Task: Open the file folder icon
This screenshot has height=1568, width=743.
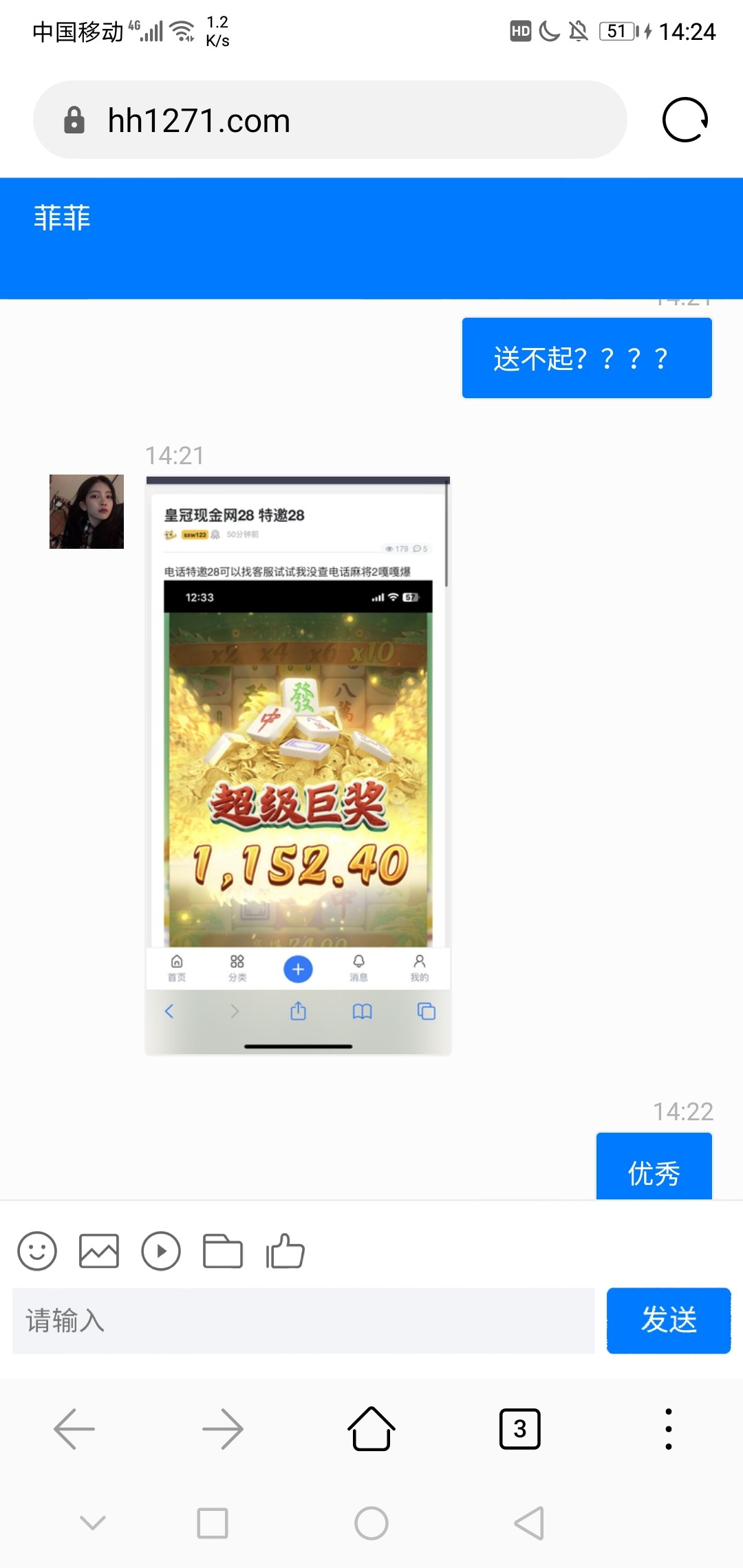Action: tap(223, 1251)
